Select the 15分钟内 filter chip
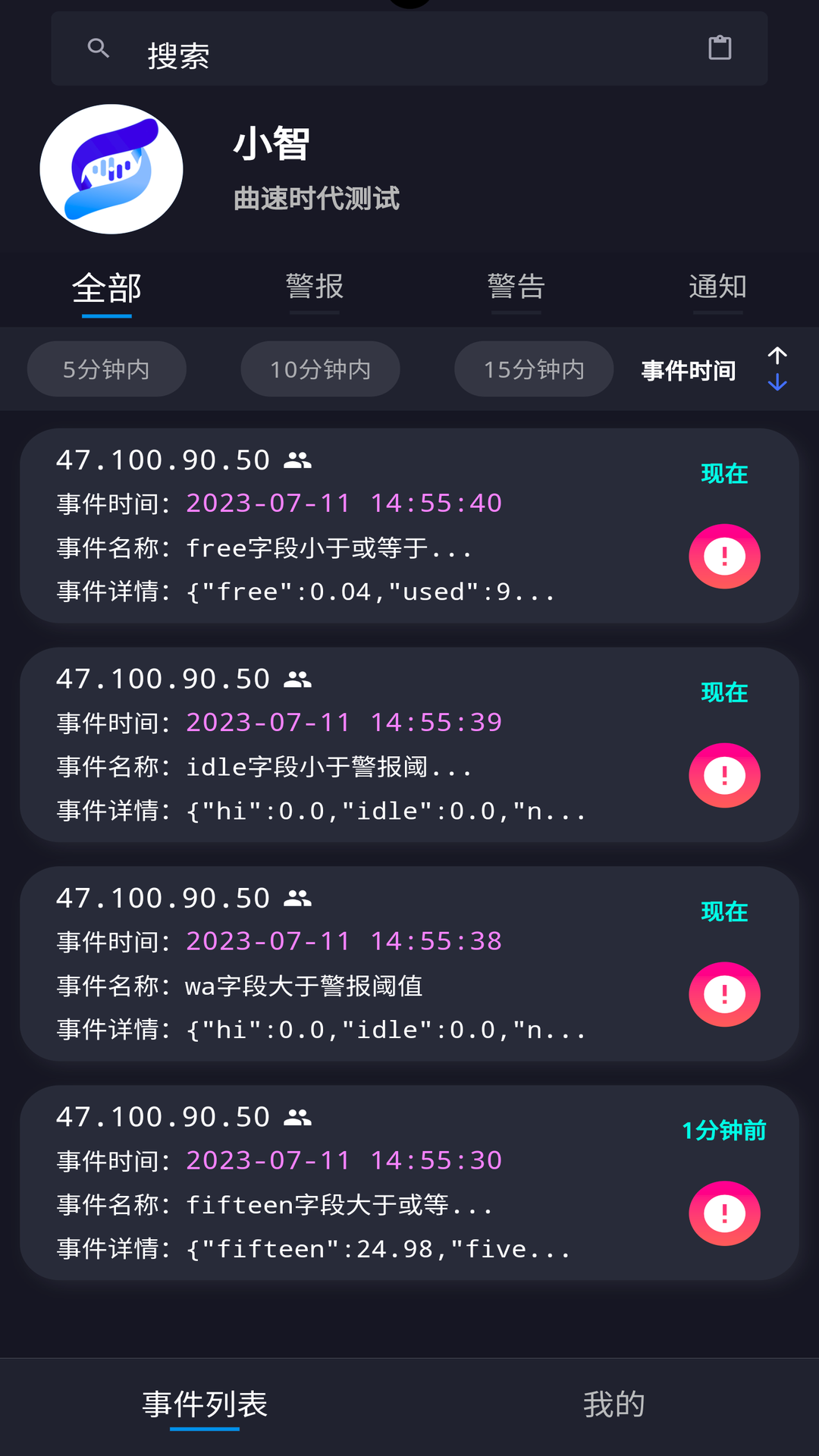This screenshot has height=1456, width=819. coord(534,369)
